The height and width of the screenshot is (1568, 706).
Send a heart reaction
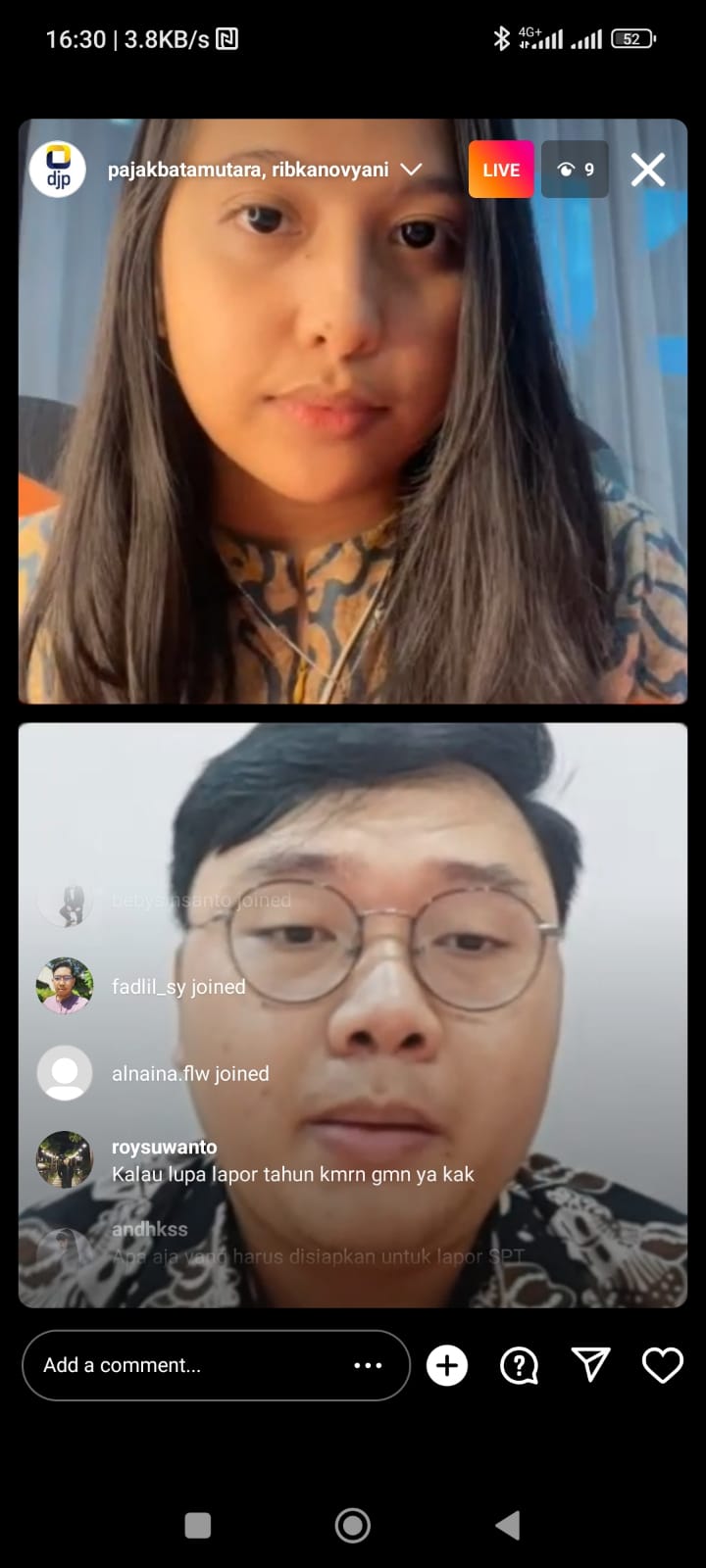click(662, 1365)
